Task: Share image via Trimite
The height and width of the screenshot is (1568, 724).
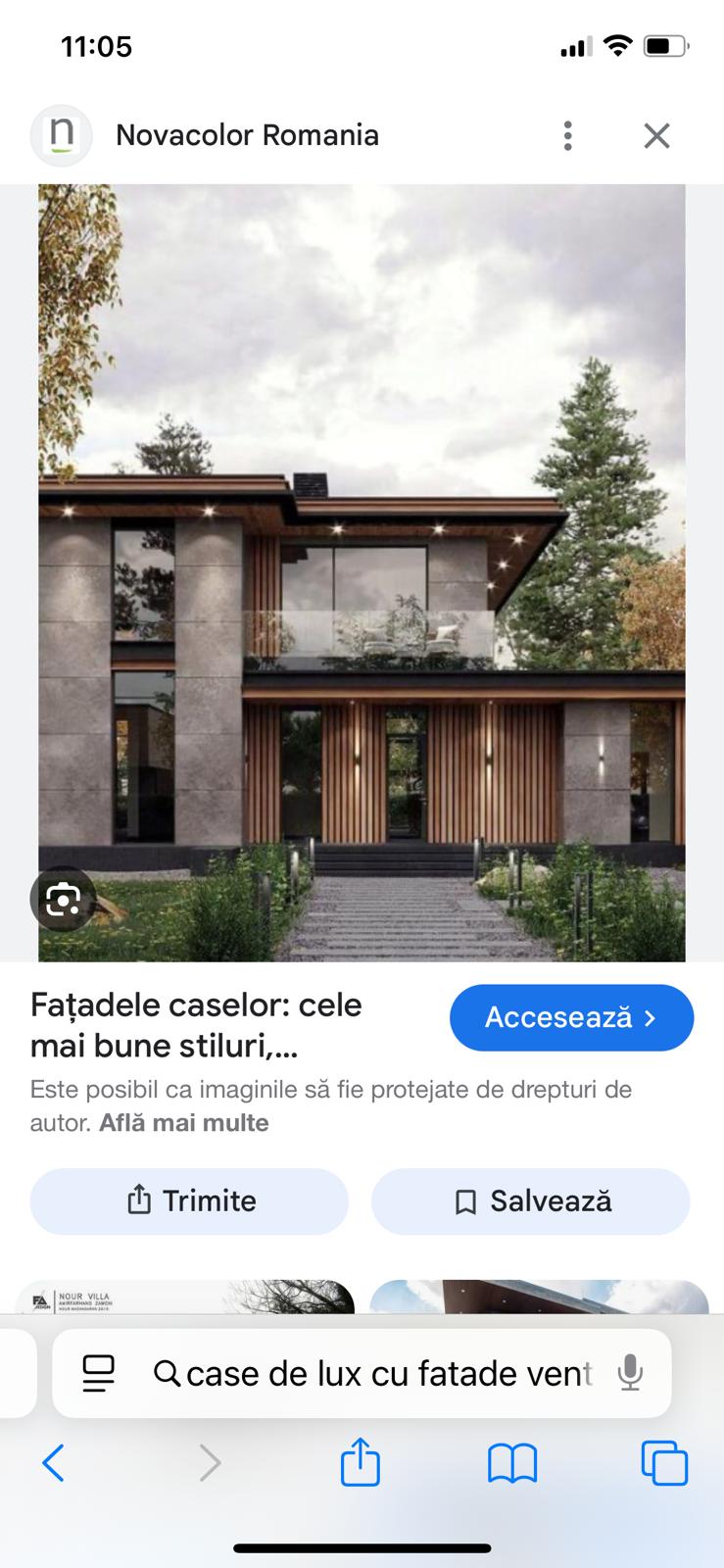Action: coord(189,1200)
